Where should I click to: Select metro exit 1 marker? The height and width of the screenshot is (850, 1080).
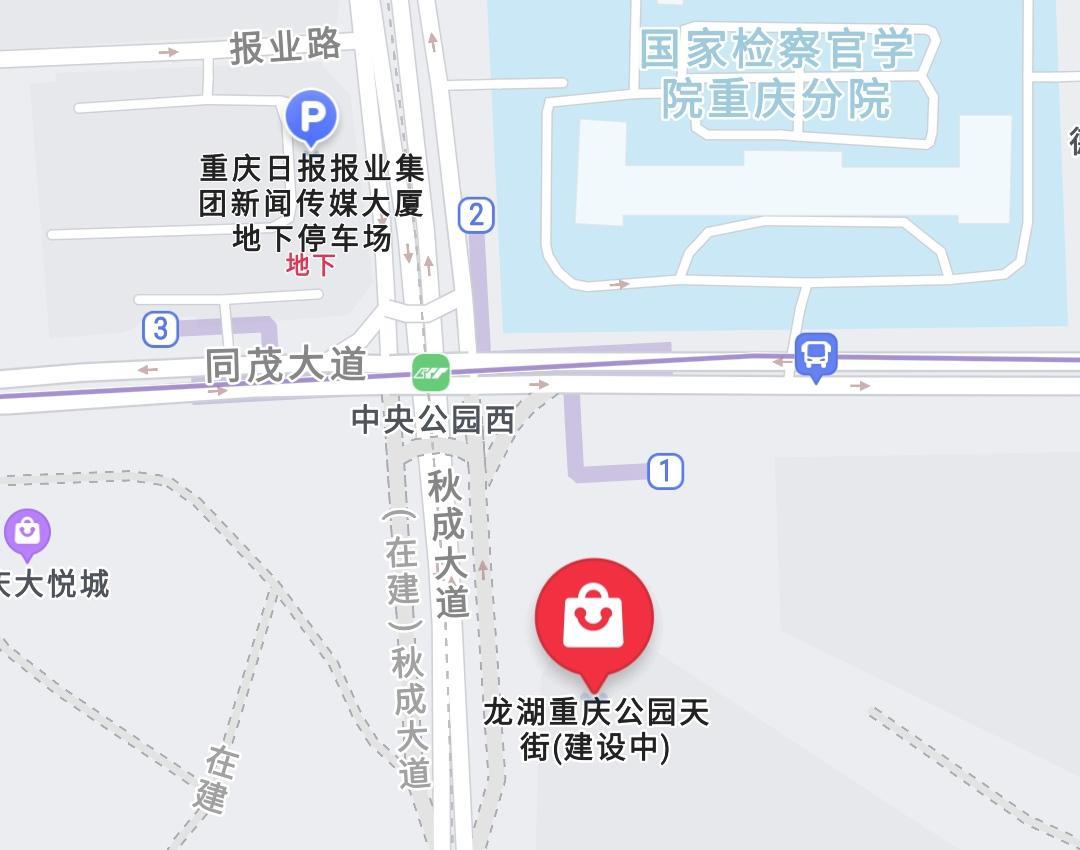point(665,471)
